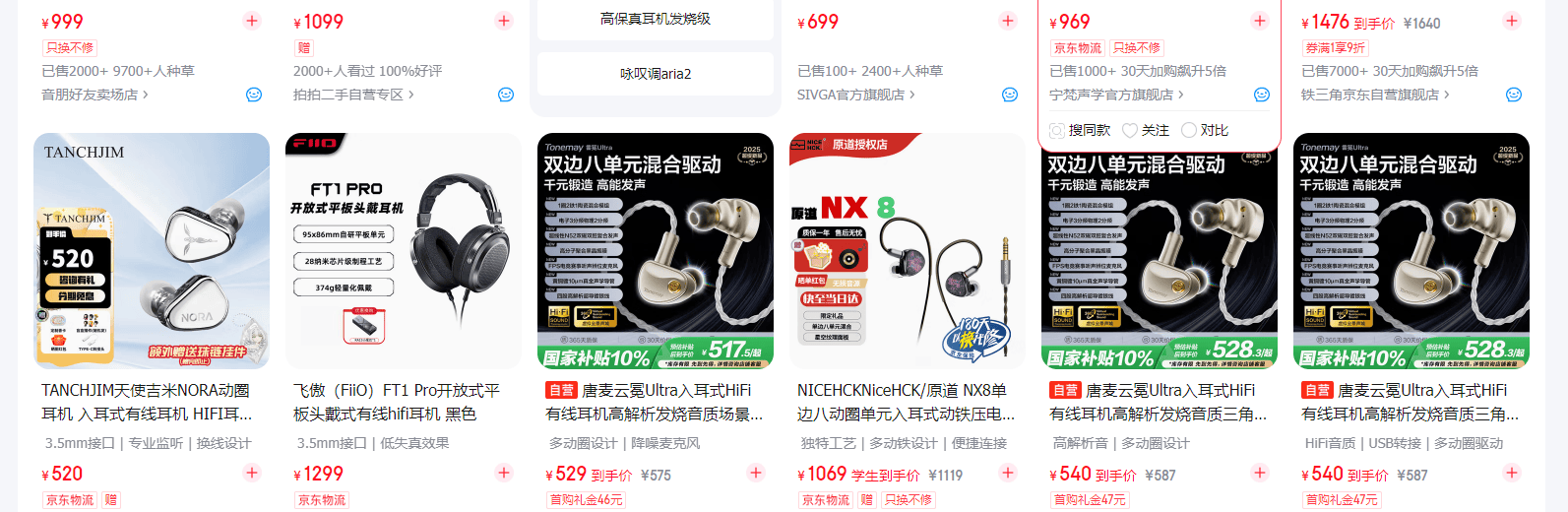Select the 高保真耳机发烧级 suggestion chip

click(655, 19)
